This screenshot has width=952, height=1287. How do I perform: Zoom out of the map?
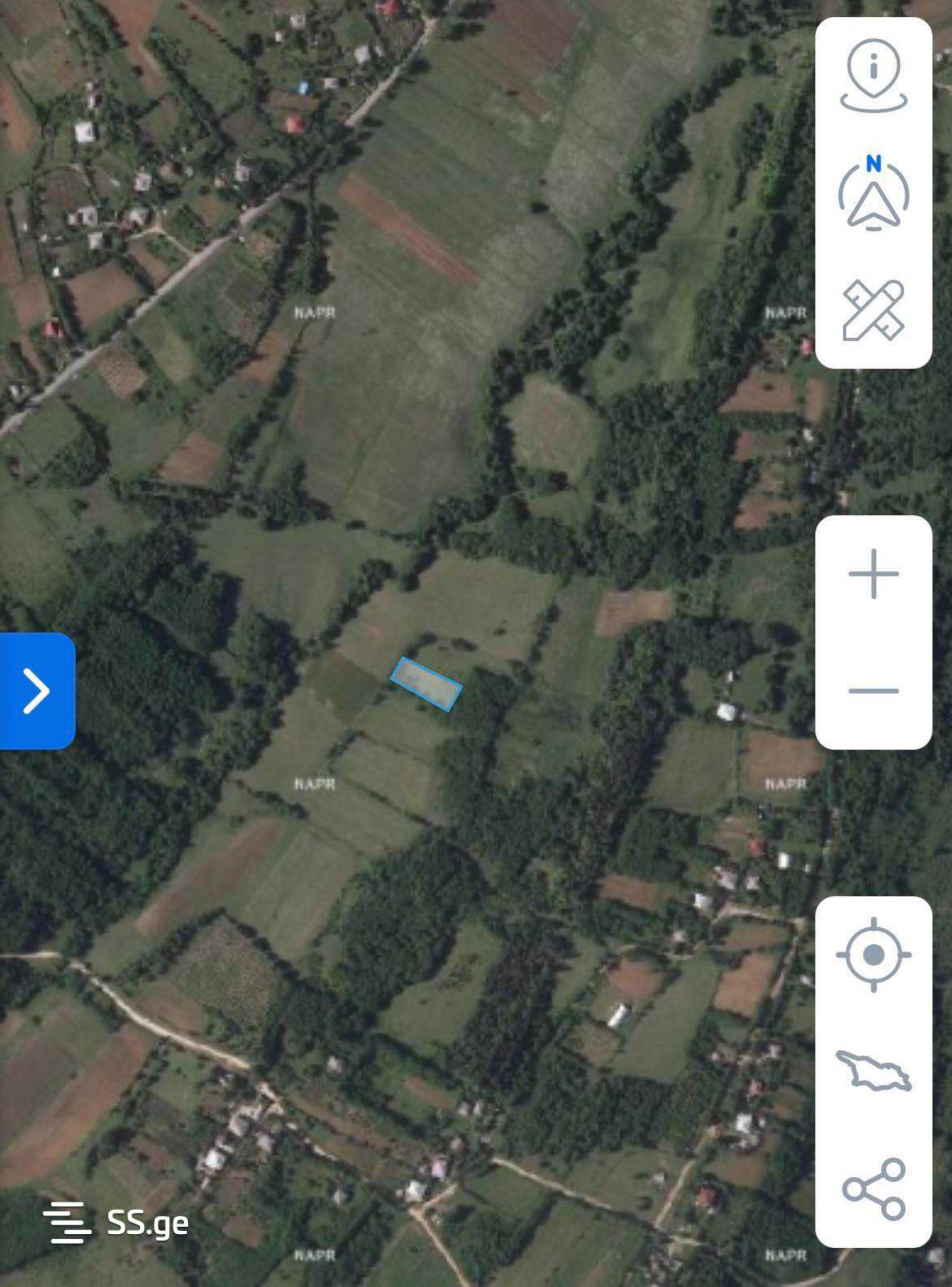pos(873,691)
